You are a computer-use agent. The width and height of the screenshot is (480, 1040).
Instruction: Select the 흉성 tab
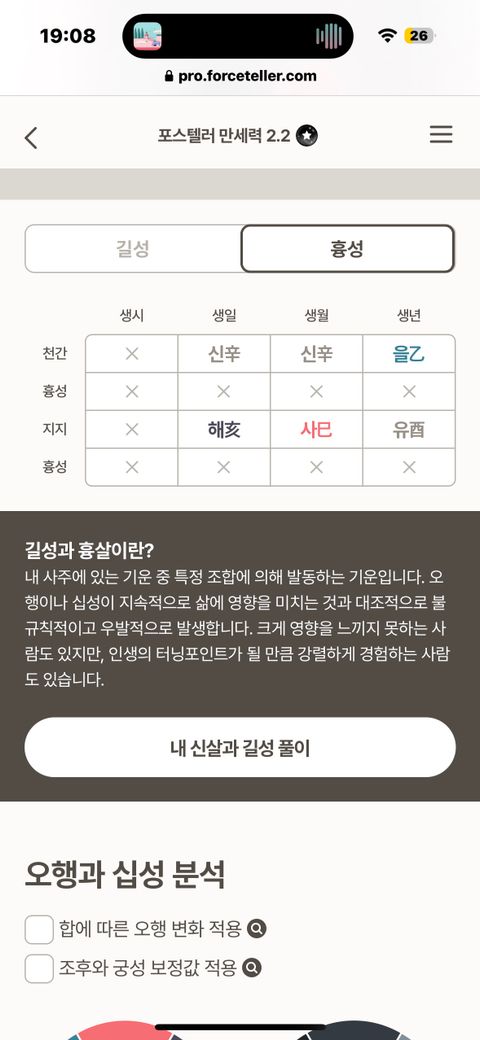(x=347, y=249)
